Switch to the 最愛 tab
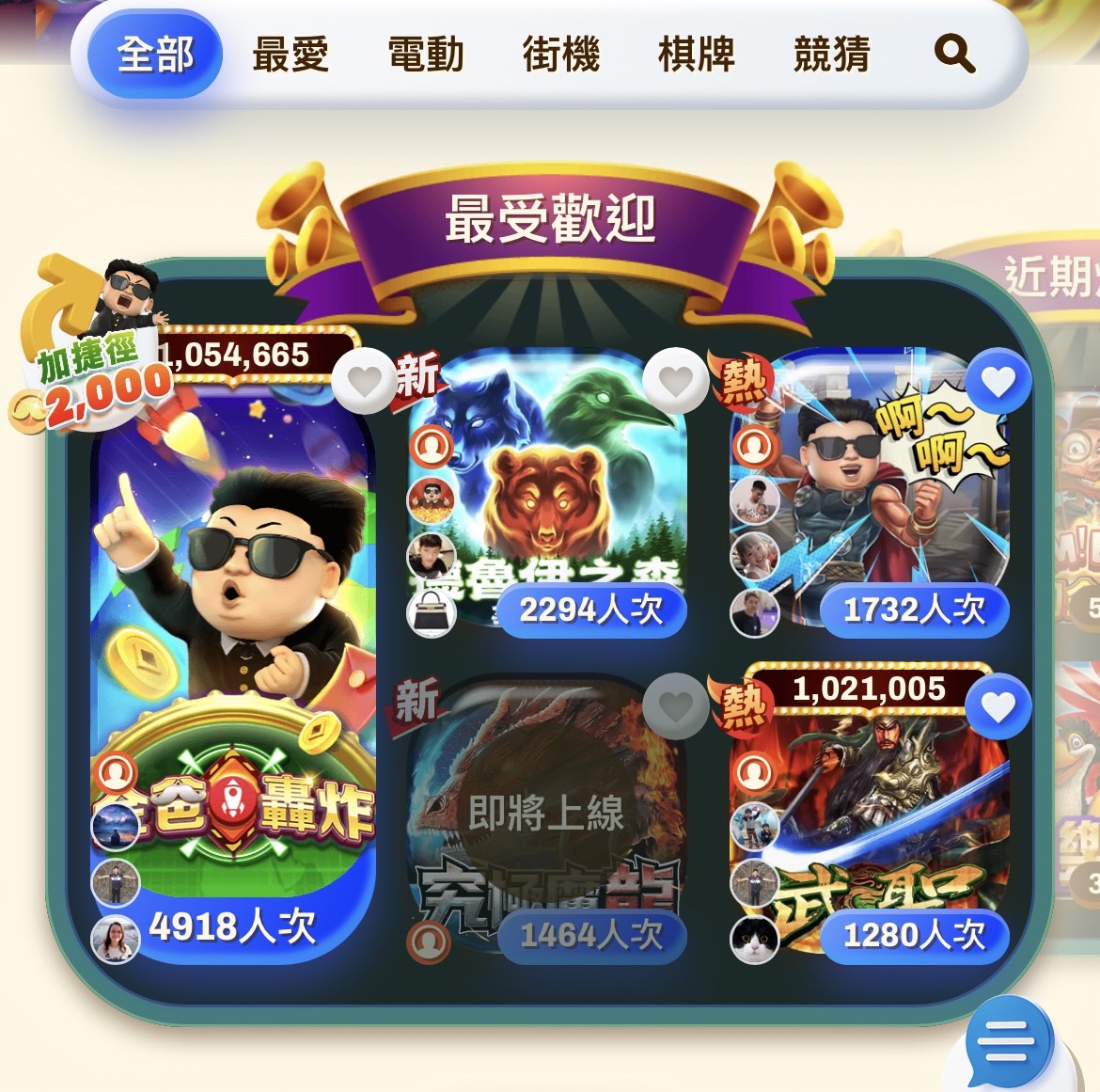Viewport: 1100px width, 1092px height. (x=291, y=55)
